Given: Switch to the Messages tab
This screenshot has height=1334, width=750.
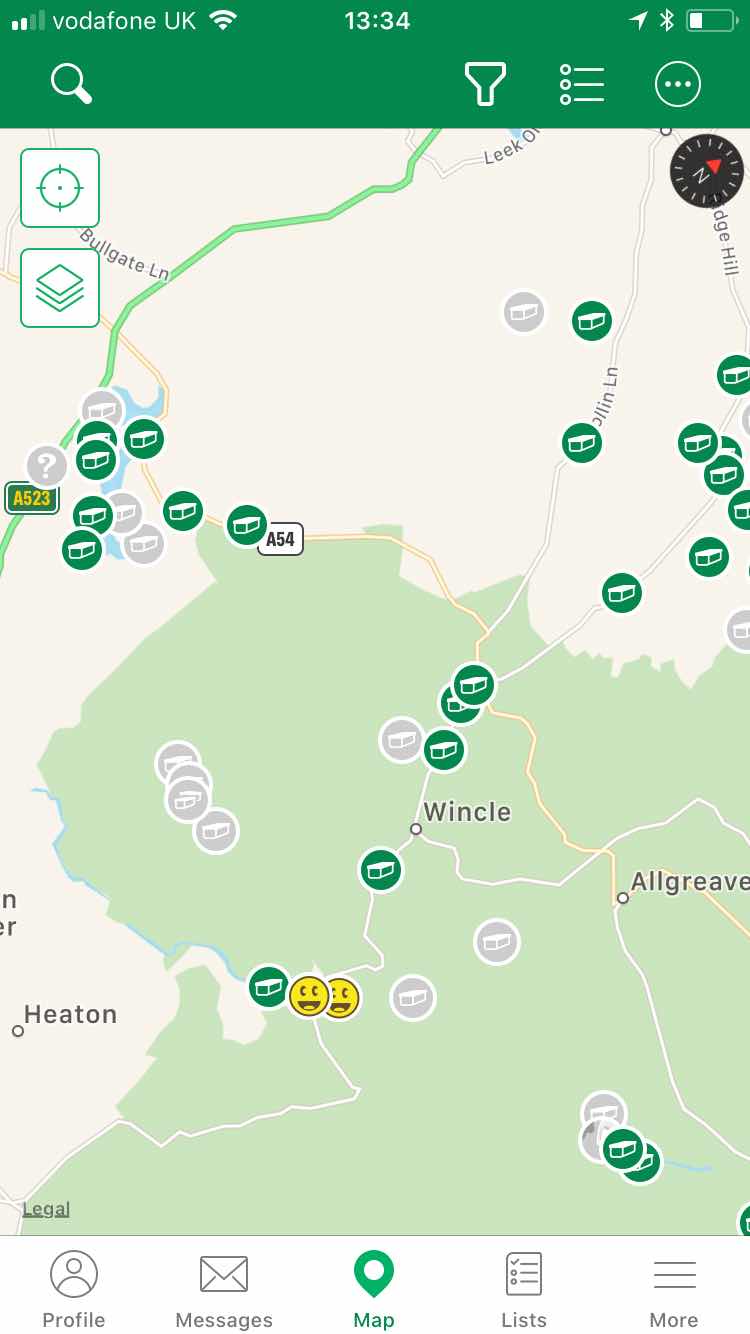Looking at the screenshot, I should tap(224, 1289).
